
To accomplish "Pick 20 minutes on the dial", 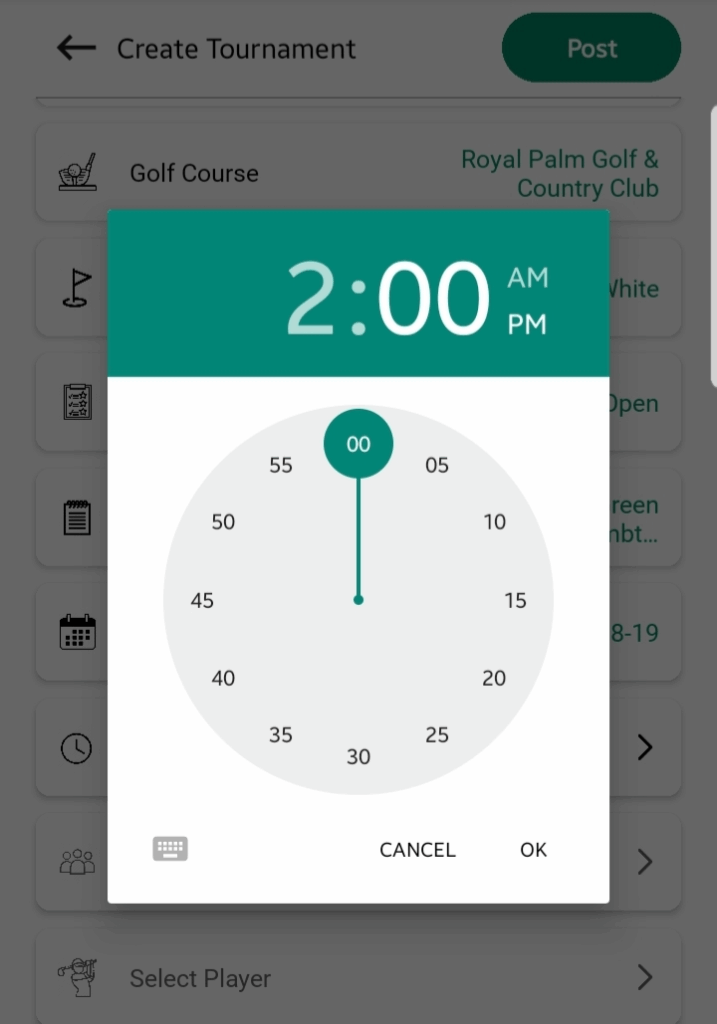I will click(x=494, y=678).
